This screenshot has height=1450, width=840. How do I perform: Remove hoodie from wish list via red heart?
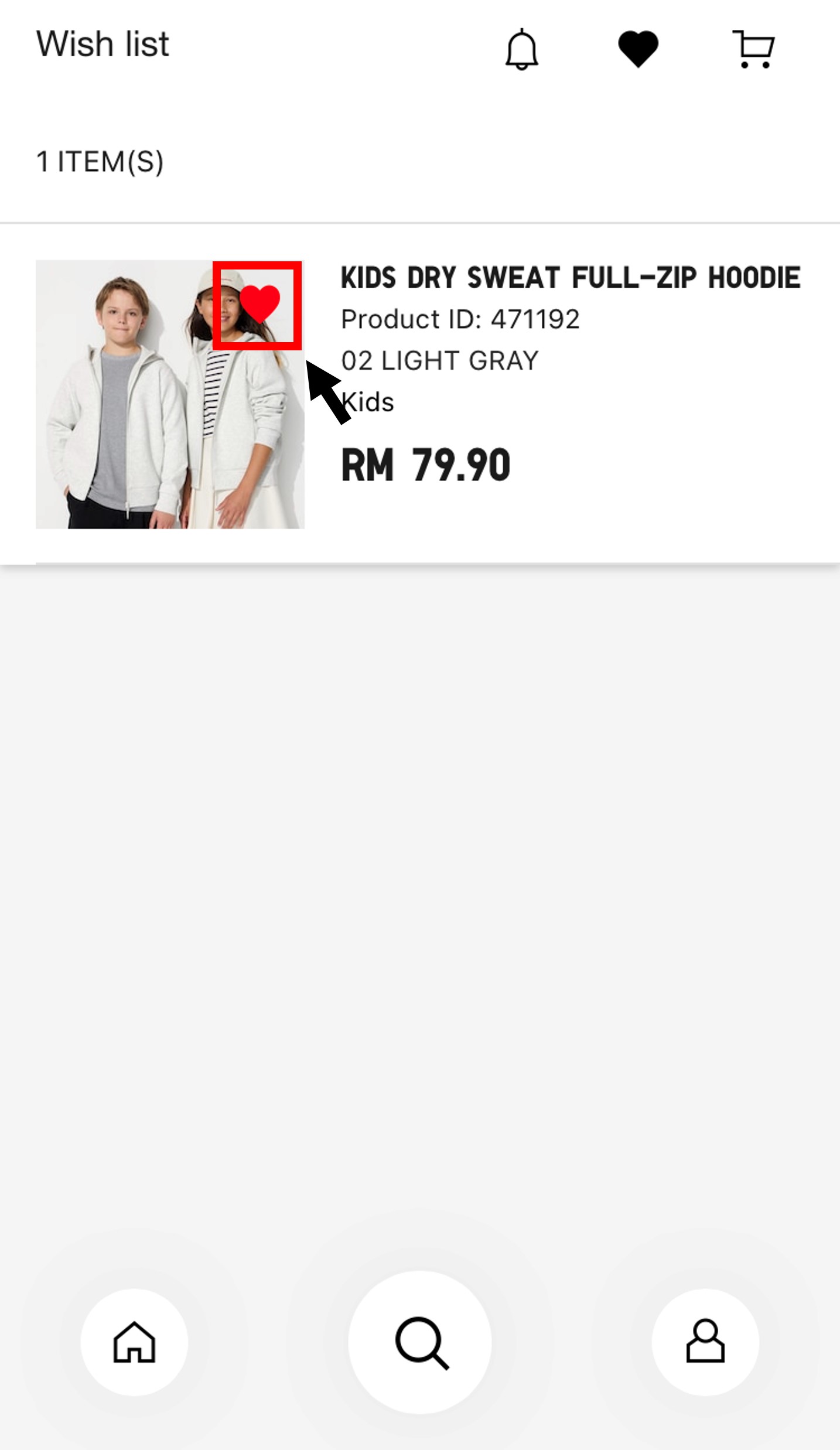pos(259,304)
